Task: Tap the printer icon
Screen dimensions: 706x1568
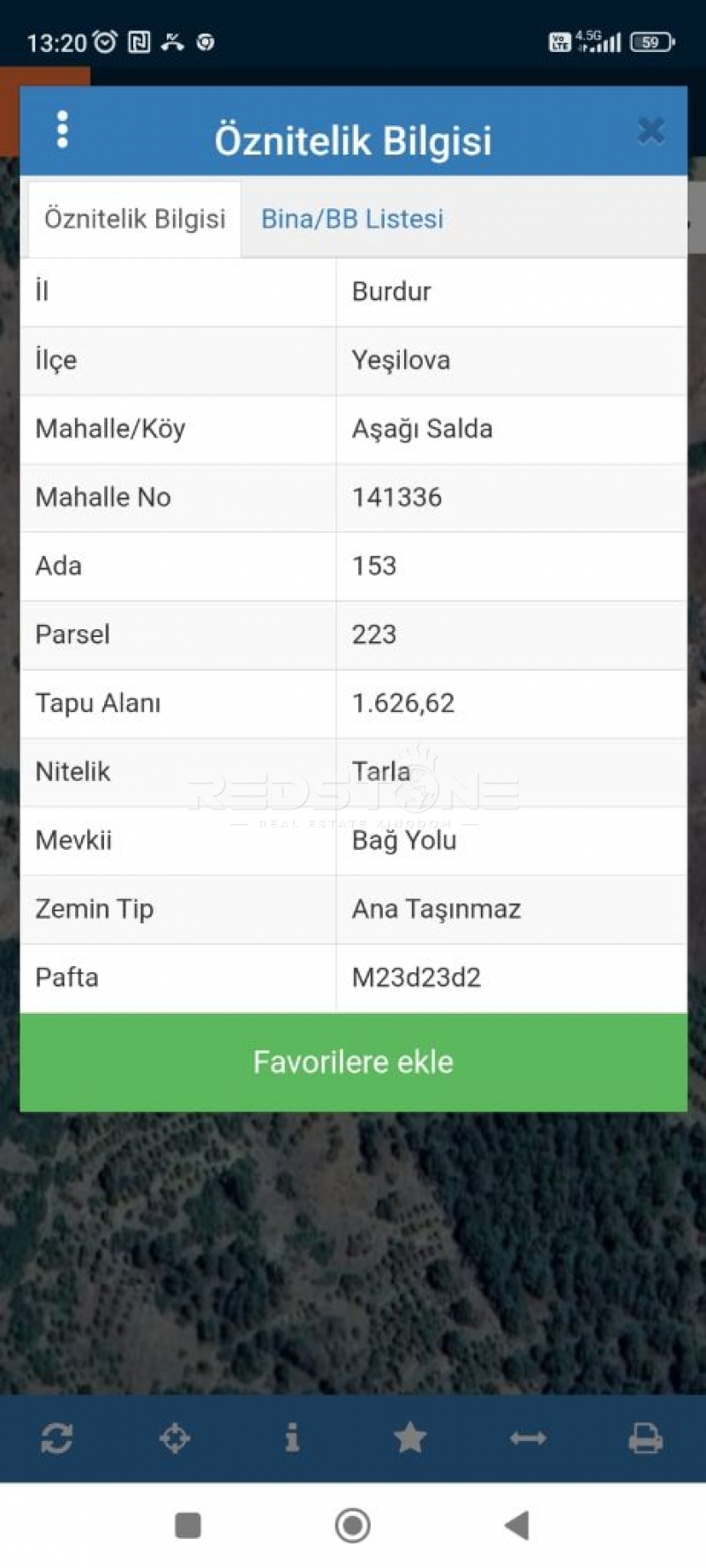Action: pos(645,1438)
